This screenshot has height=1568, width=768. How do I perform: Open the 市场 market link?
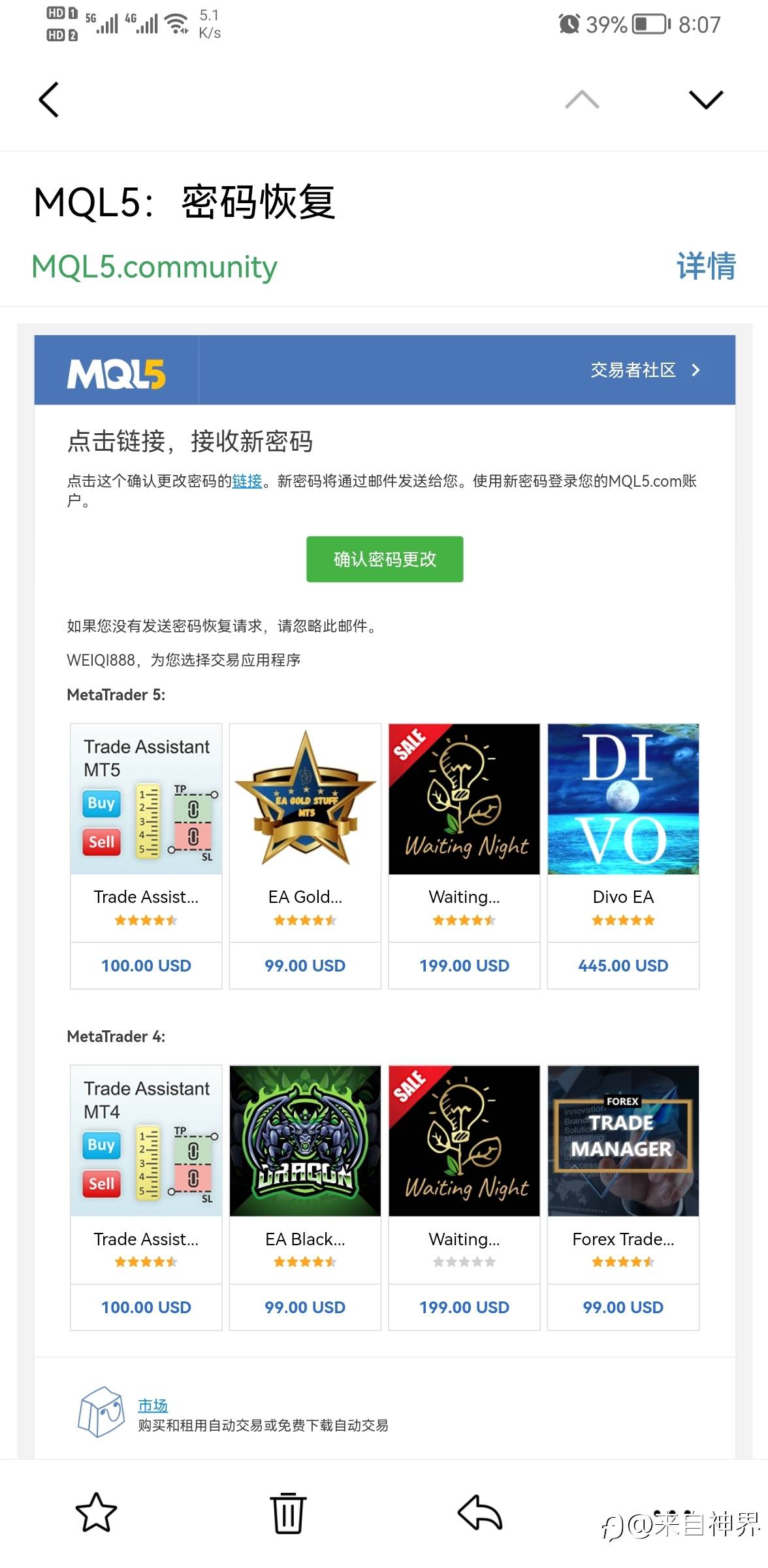tap(153, 1405)
